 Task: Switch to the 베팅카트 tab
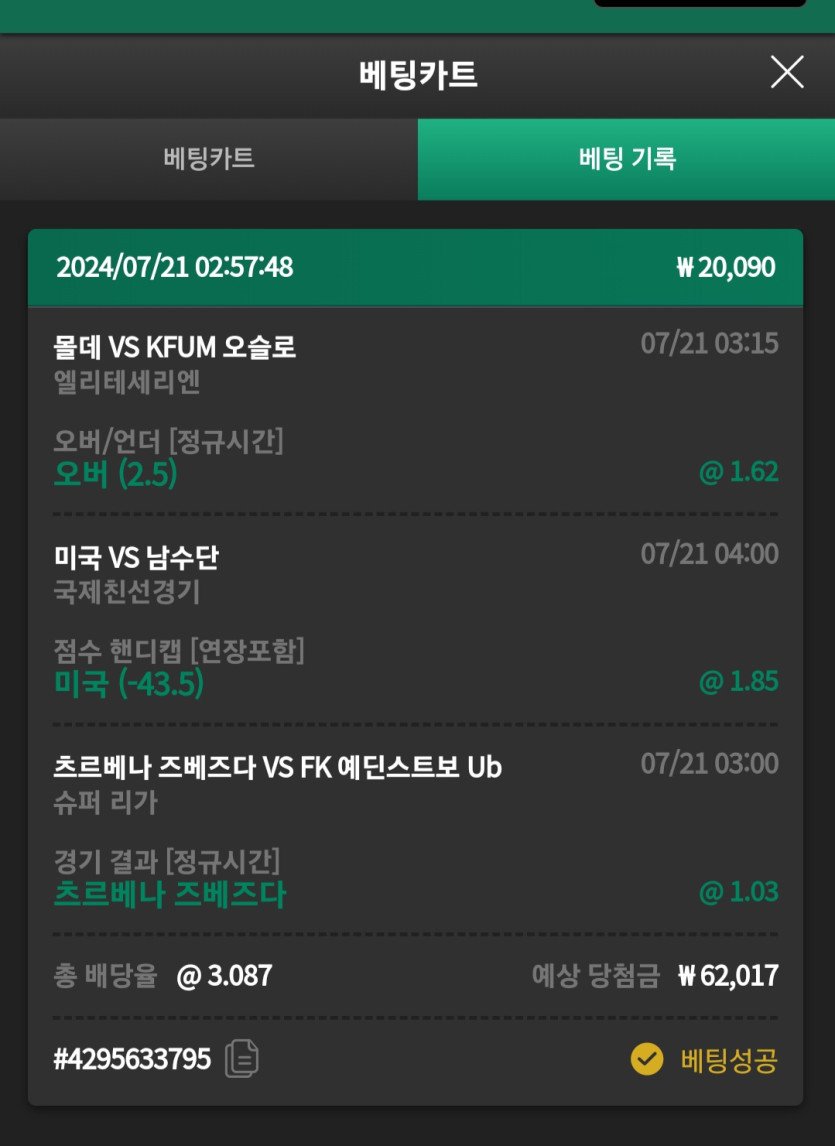[208, 159]
